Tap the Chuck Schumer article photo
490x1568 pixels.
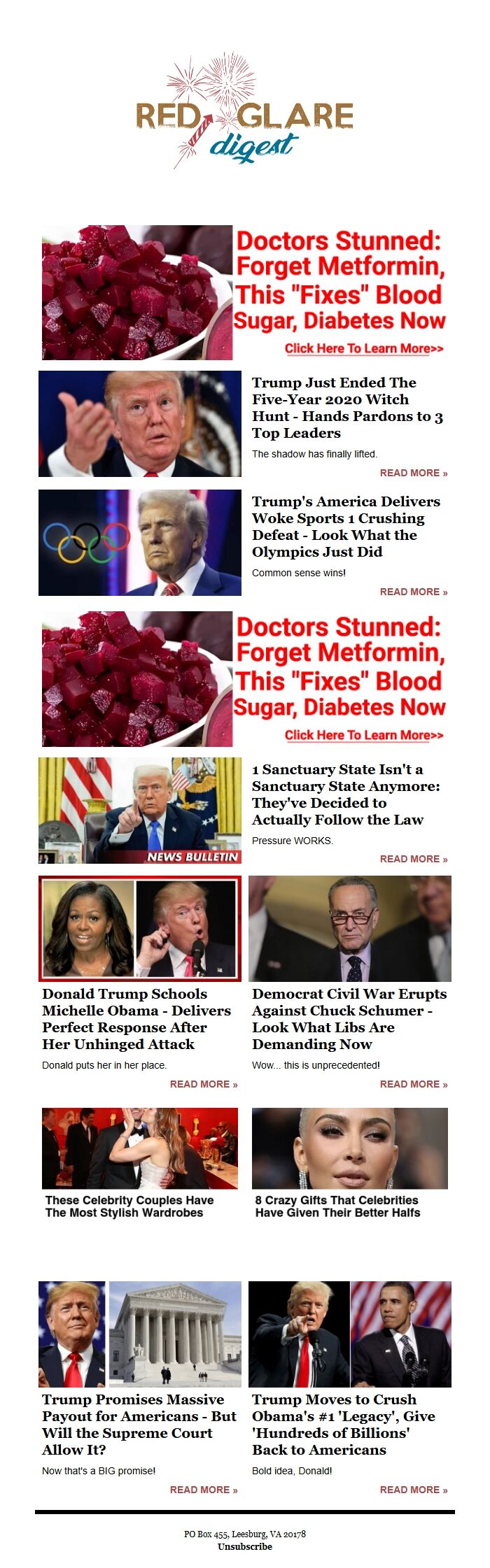349,929
